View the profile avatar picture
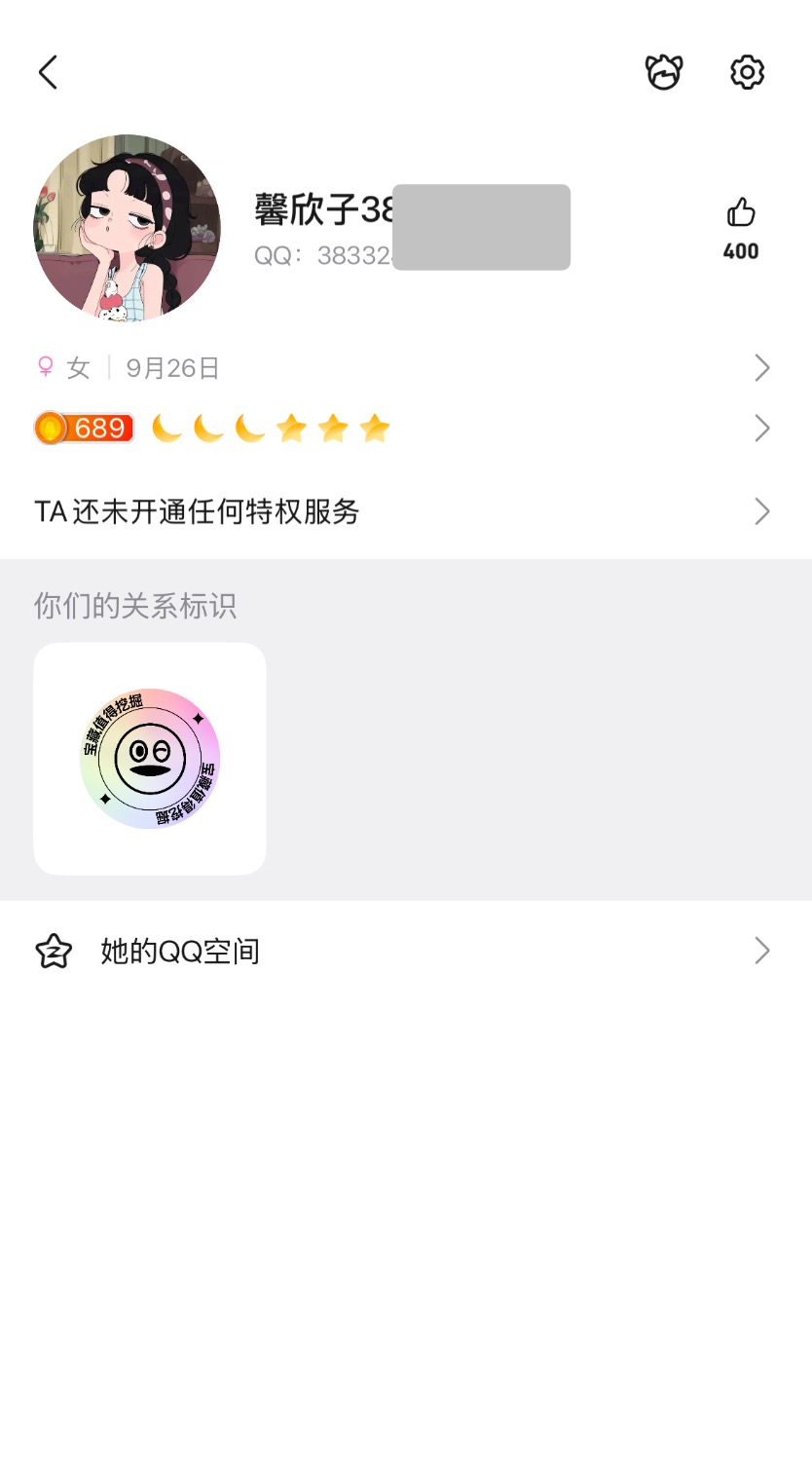Image resolution: width=812 pixels, height=1461 pixels. (x=127, y=228)
